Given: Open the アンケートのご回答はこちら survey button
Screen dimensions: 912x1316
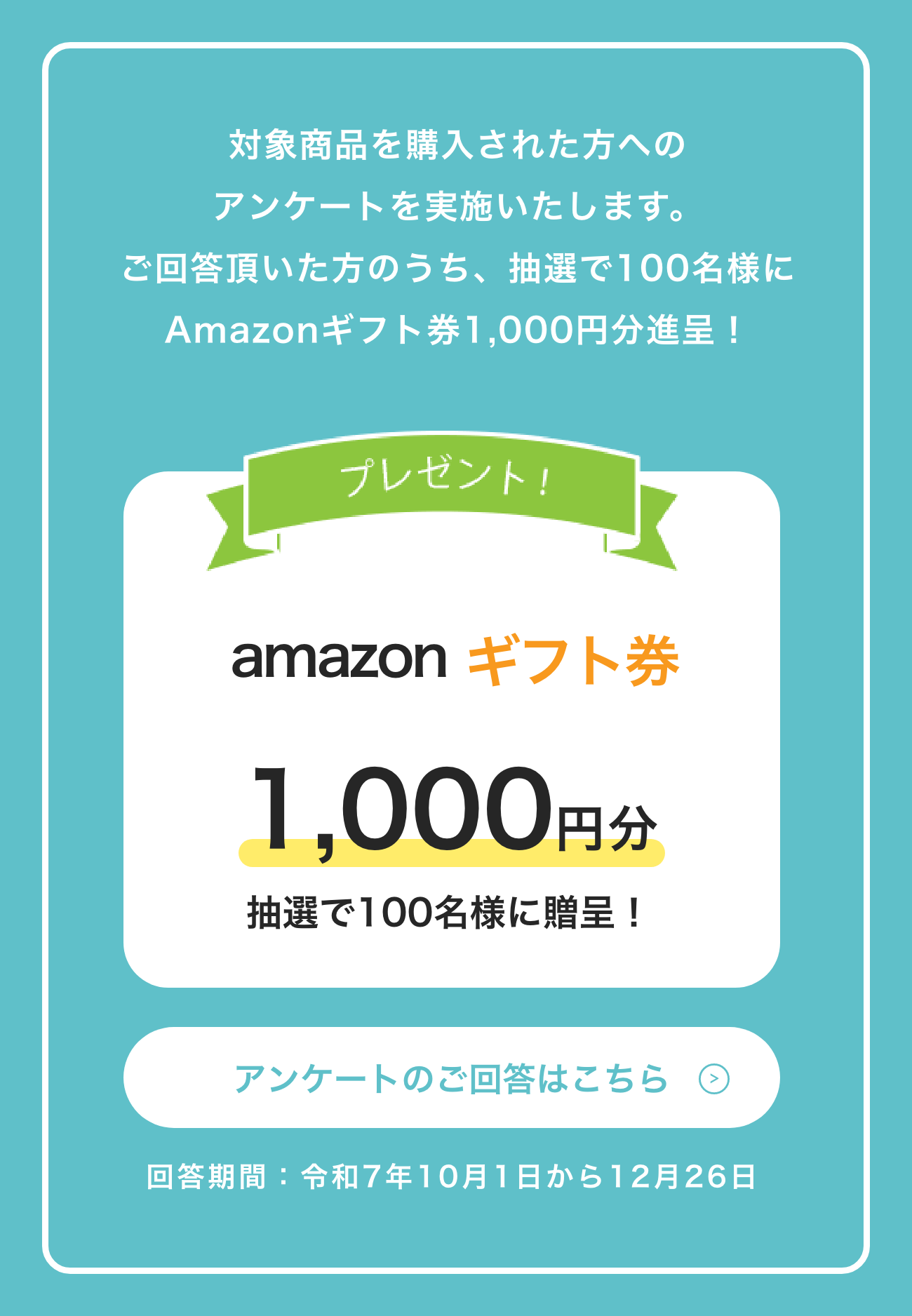Looking at the screenshot, I should pyautogui.click(x=451, y=1077).
